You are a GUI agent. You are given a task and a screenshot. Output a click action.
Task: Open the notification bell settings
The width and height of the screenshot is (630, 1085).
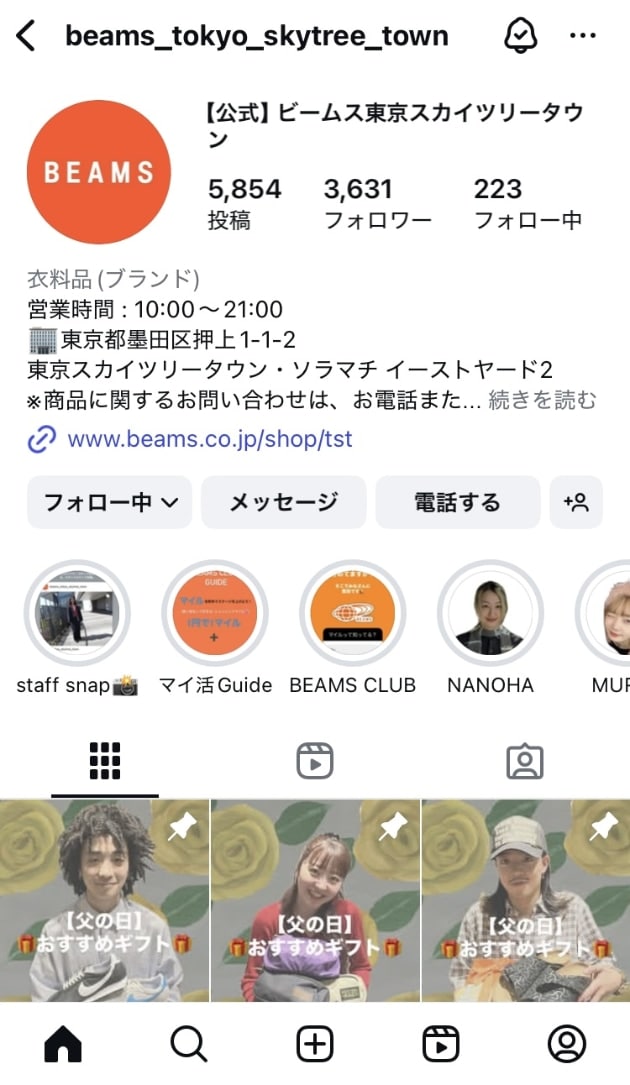tap(519, 37)
